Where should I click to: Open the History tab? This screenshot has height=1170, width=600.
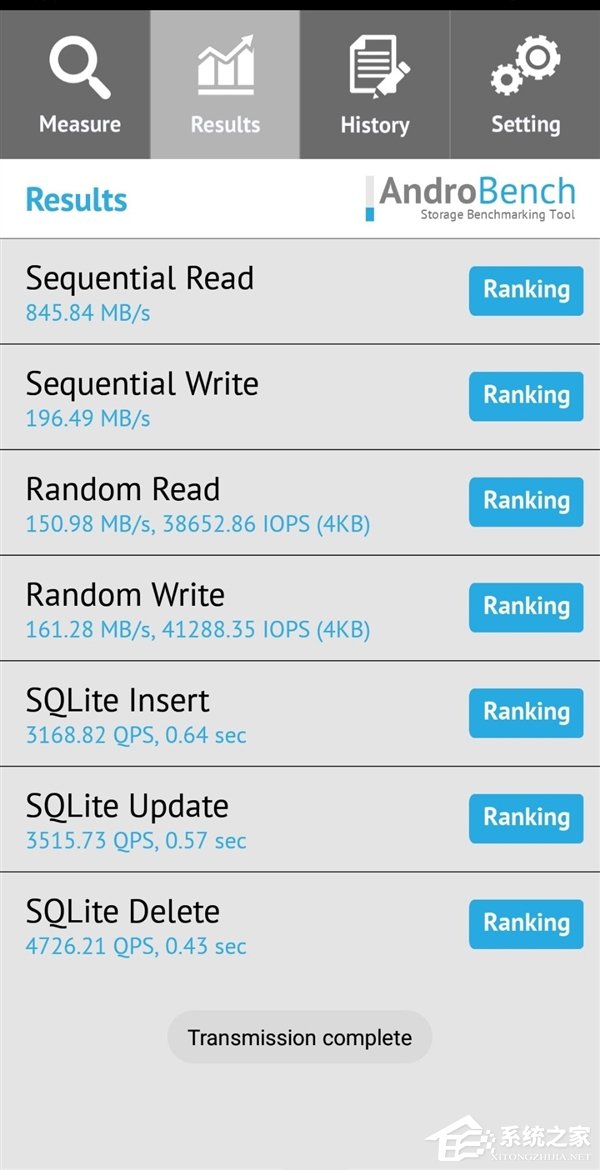(375, 86)
